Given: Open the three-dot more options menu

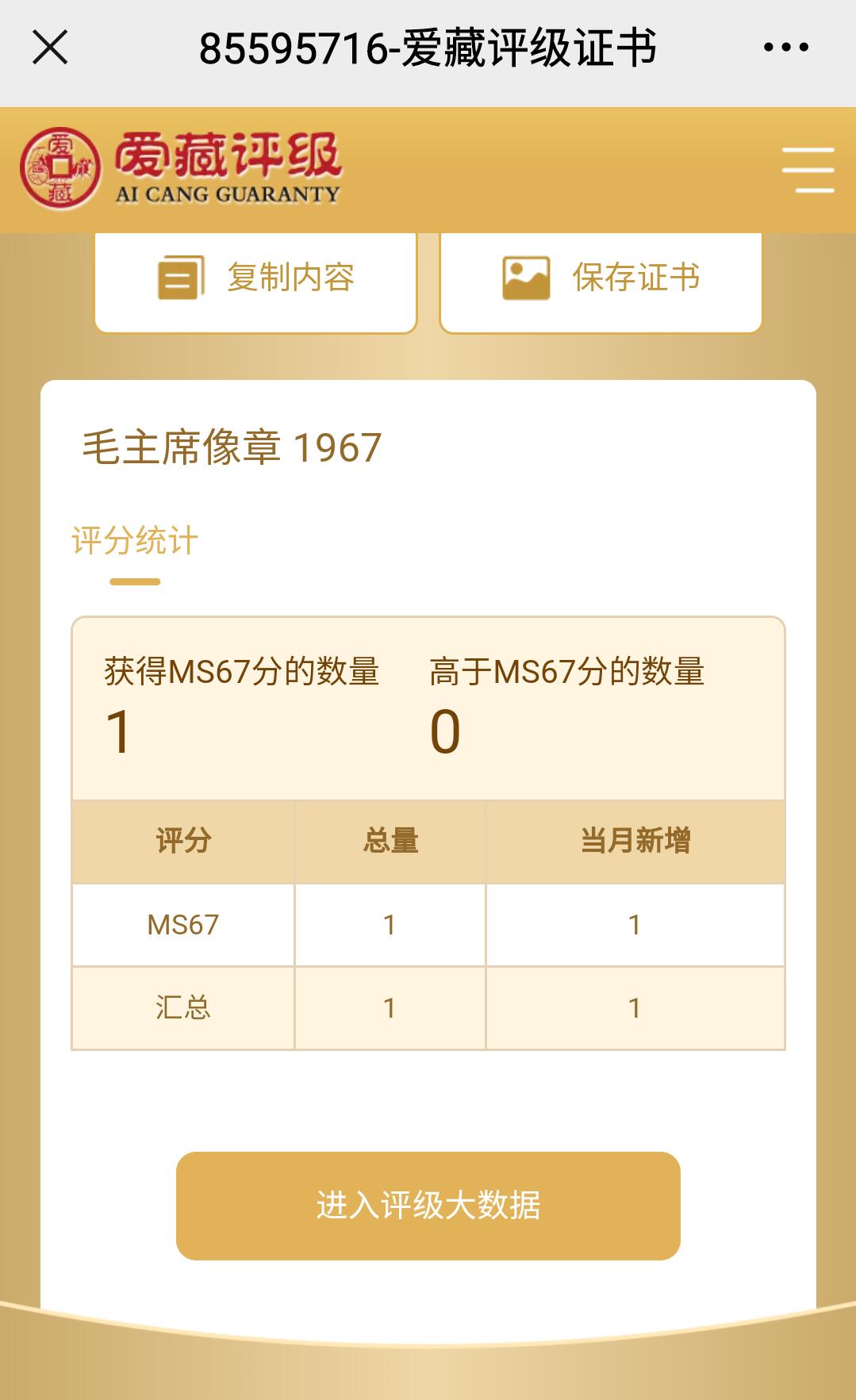Looking at the screenshot, I should coord(785,48).
